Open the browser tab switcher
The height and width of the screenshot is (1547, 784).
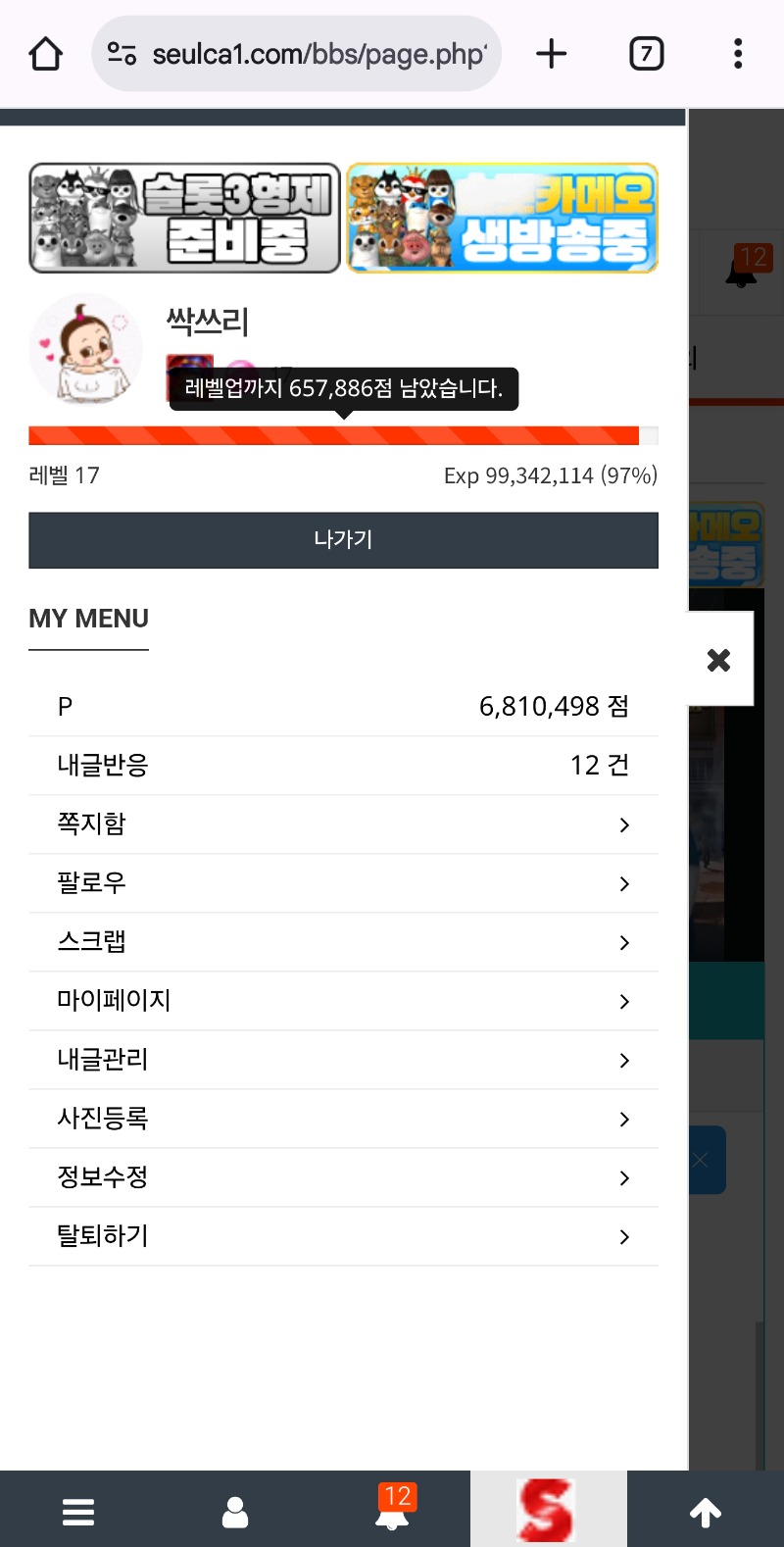(646, 54)
